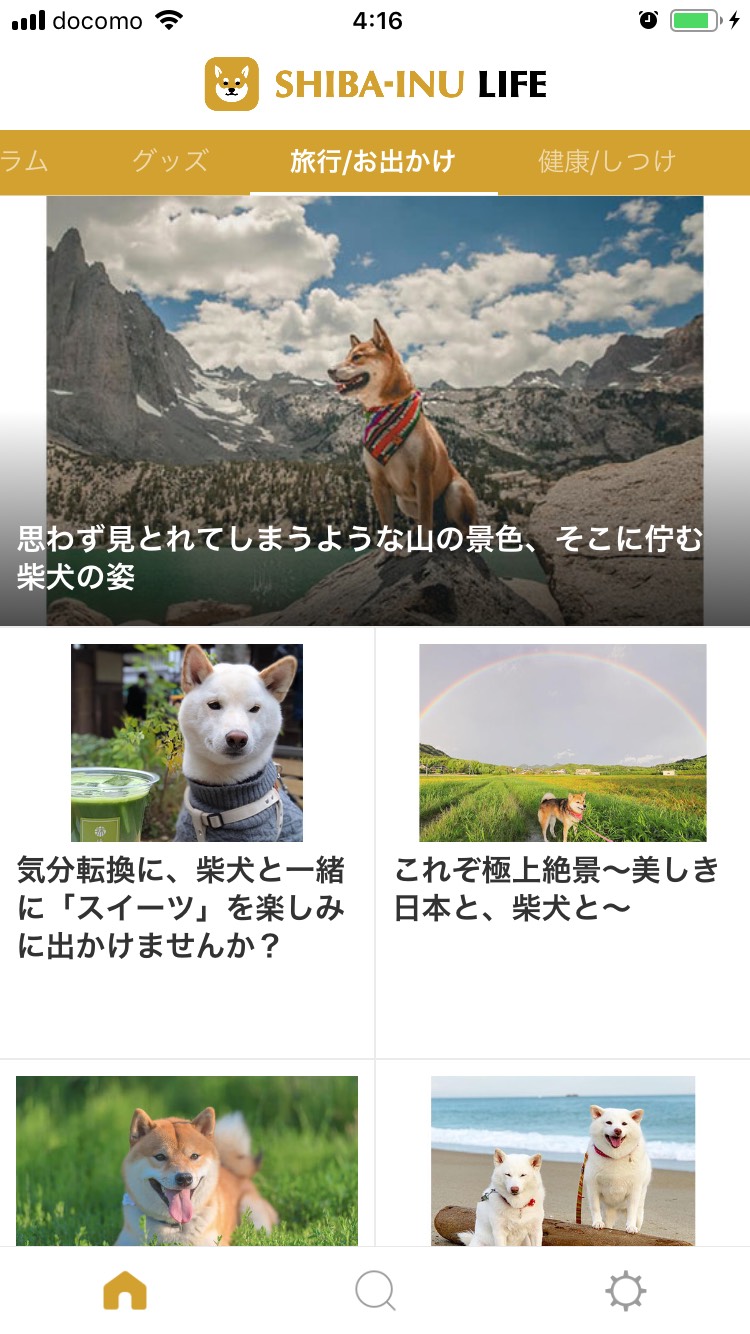Image resolution: width=750 pixels, height=1334 pixels.
Task: Open the article with two white dogs at beach
Action: pyautogui.click(x=563, y=1160)
